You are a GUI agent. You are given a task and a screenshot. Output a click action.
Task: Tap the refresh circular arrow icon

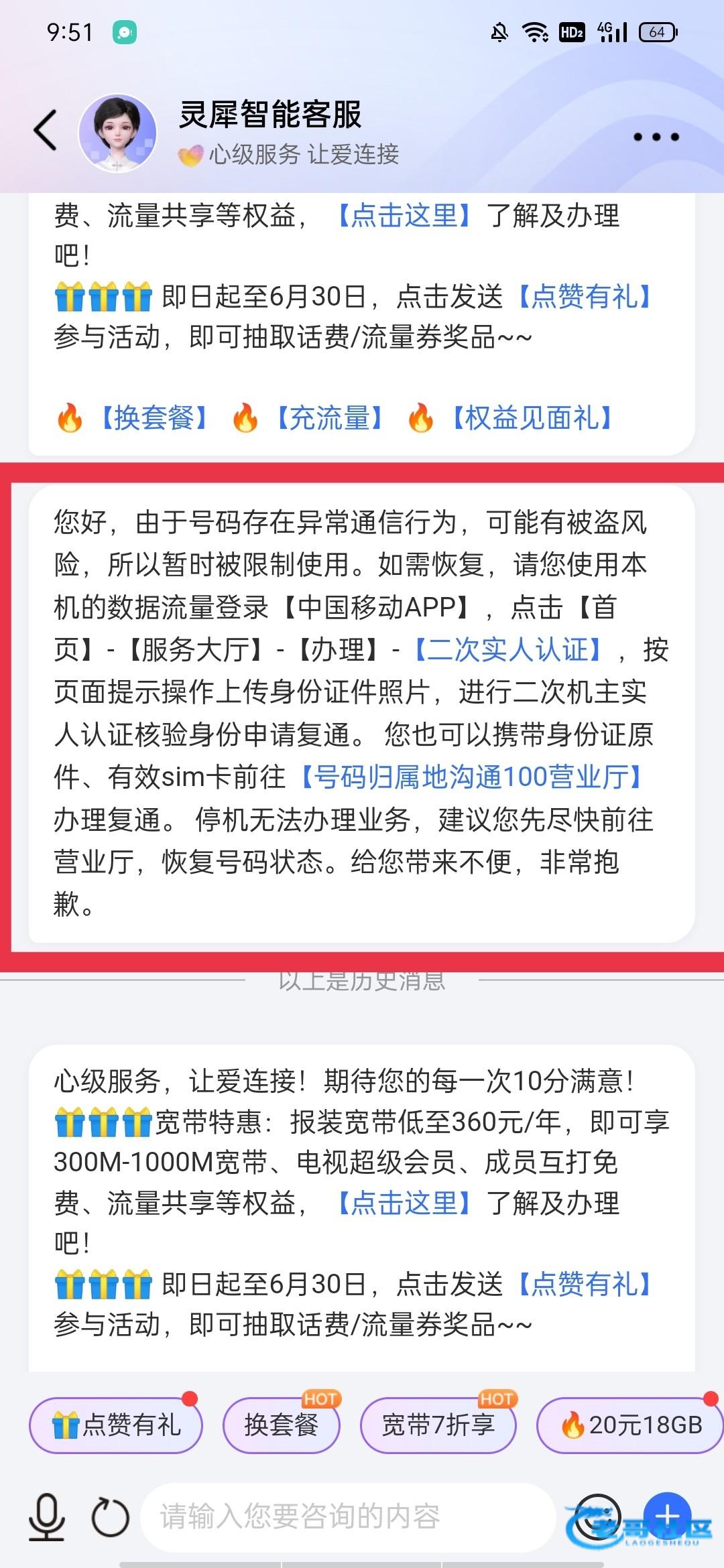(x=110, y=1517)
